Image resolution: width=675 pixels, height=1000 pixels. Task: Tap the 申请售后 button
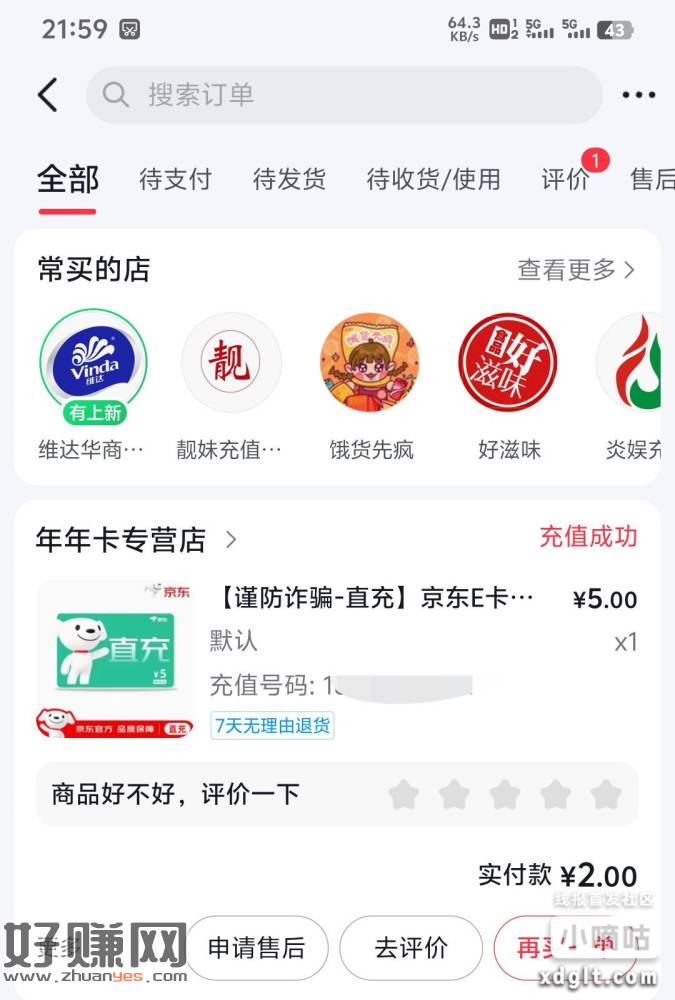click(x=255, y=948)
